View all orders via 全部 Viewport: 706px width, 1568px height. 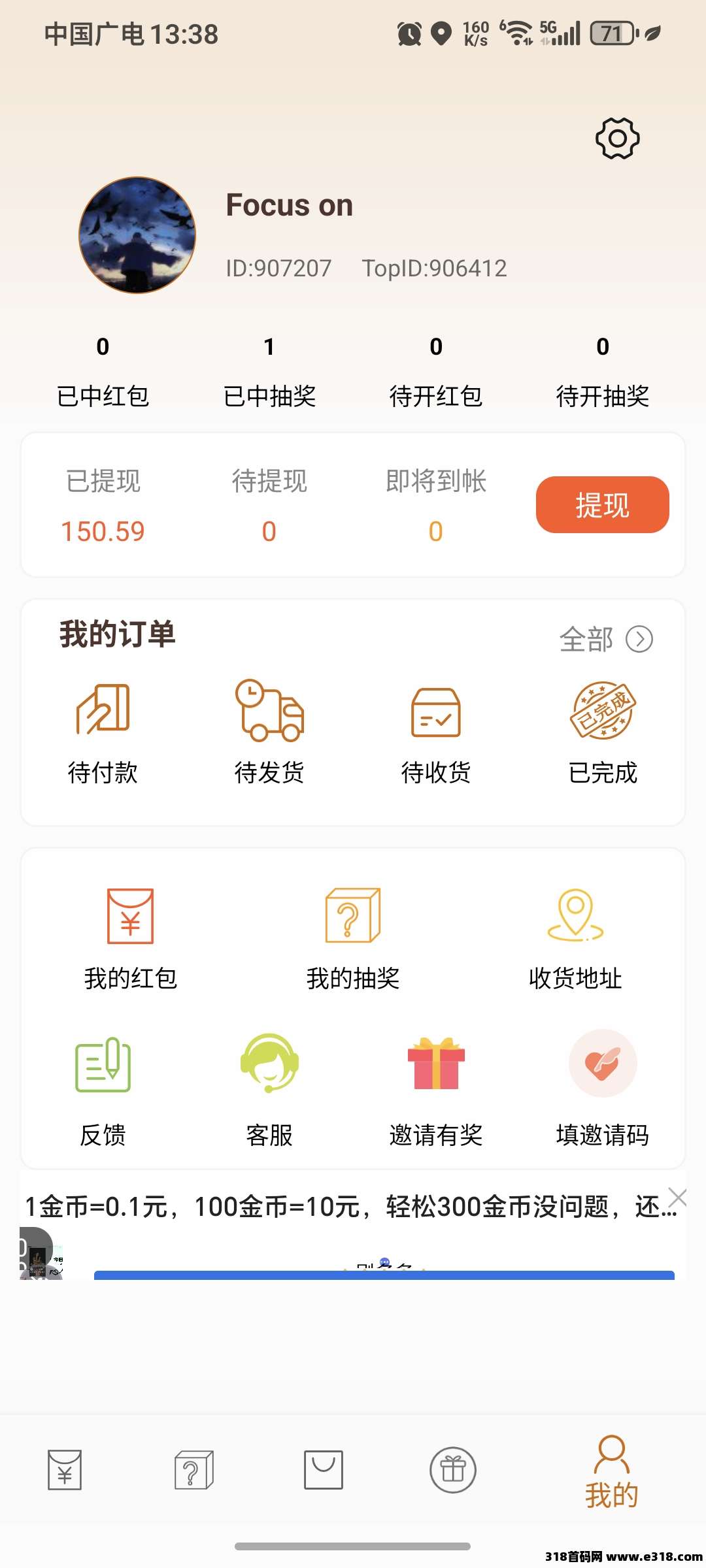[x=605, y=639]
